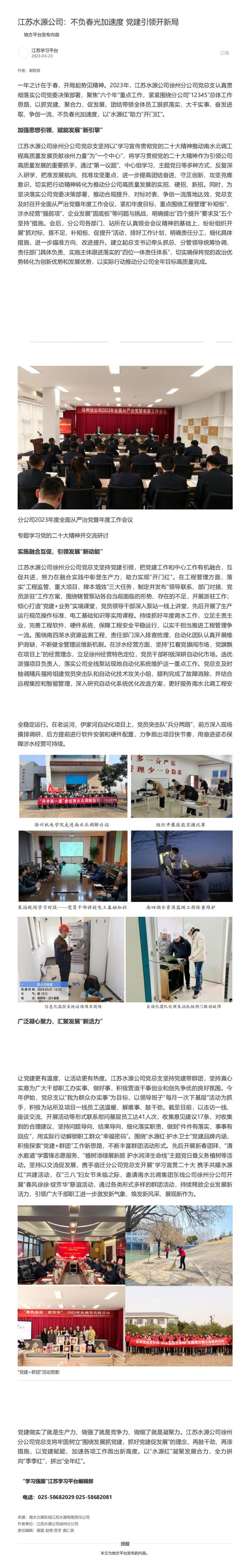Subscribe to 江苏学习平台 with 订阅
The width and height of the screenshot is (250, 1568).
pyautogui.click(x=224, y=53)
